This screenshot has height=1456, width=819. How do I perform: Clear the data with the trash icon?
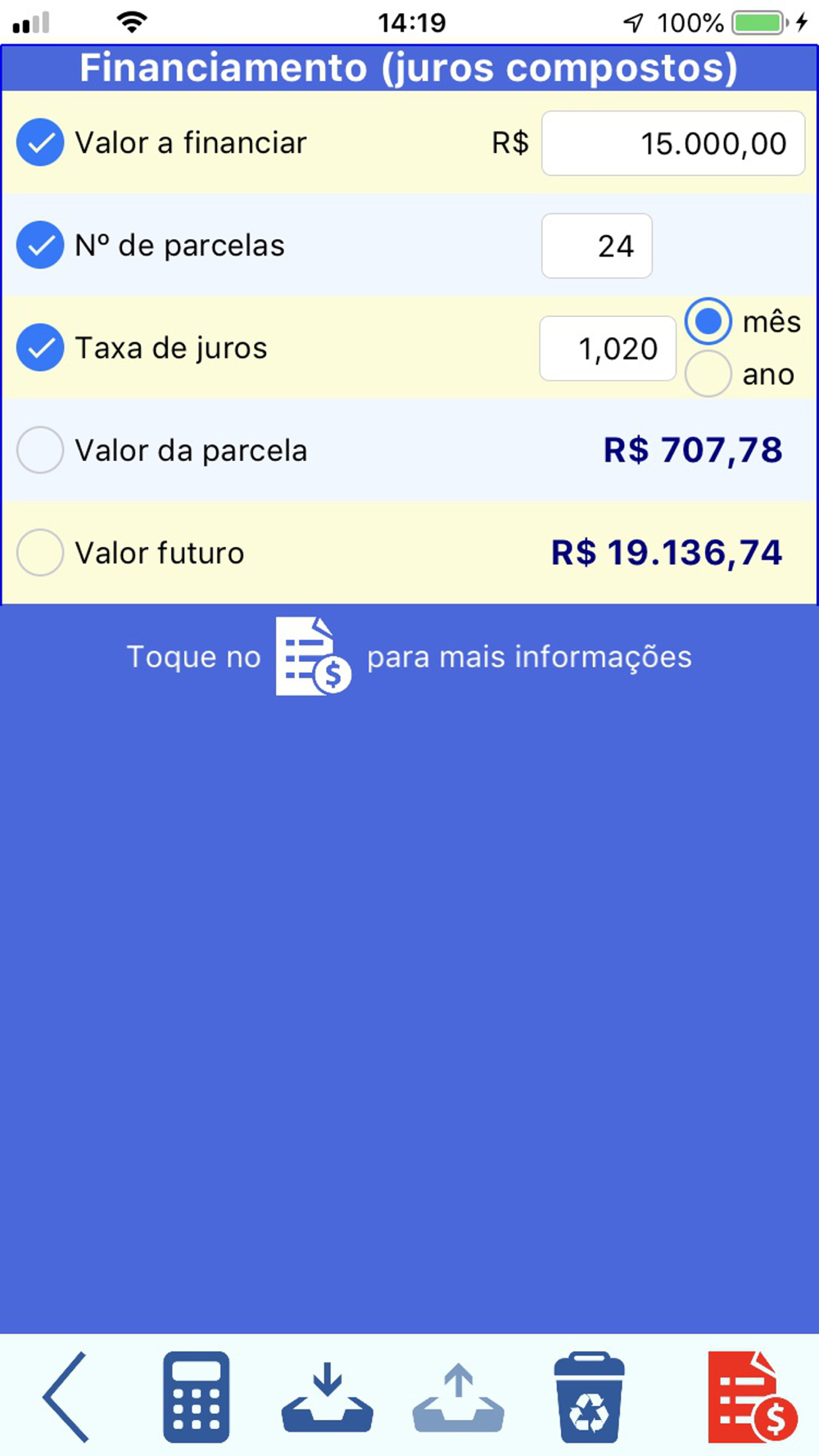click(x=589, y=1397)
